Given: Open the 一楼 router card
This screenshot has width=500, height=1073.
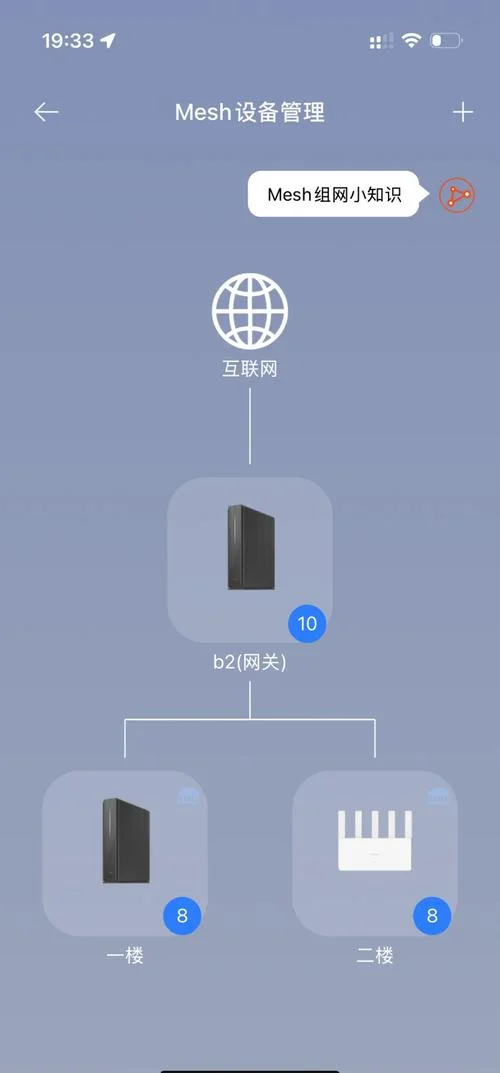Looking at the screenshot, I should [124, 853].
